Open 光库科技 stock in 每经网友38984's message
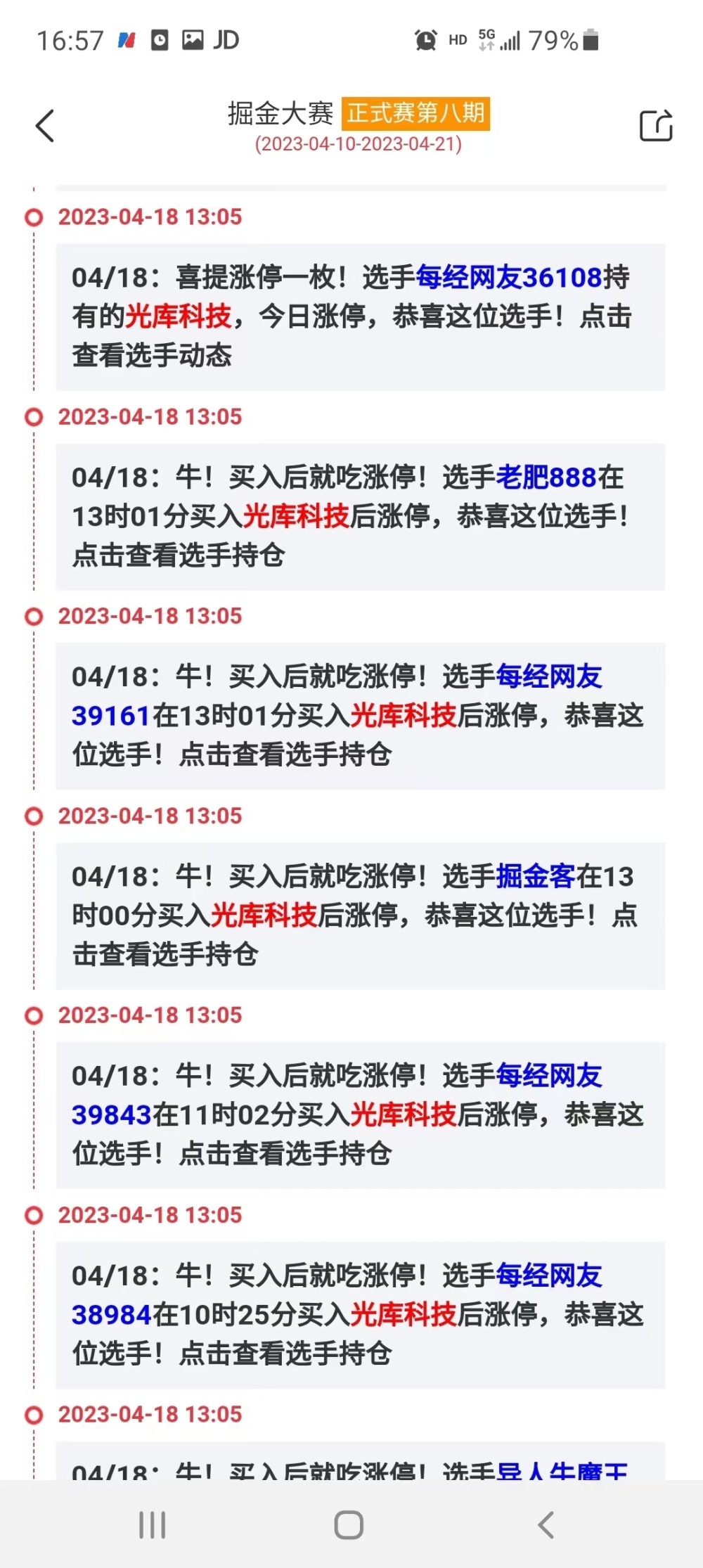The height and width of the screenshot is (1568, 703). coord(403,1315)
